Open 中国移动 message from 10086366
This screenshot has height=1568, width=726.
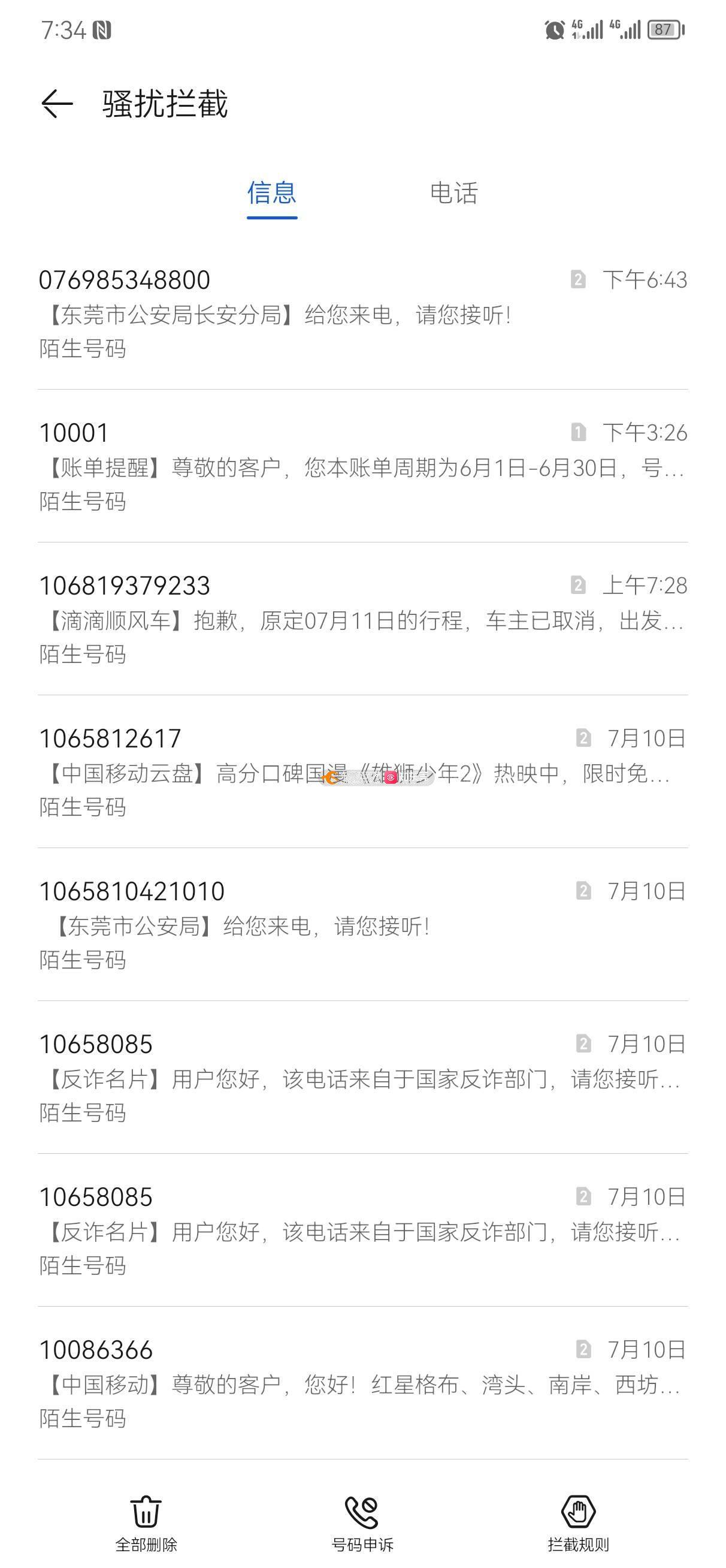tap(362, 1383)
